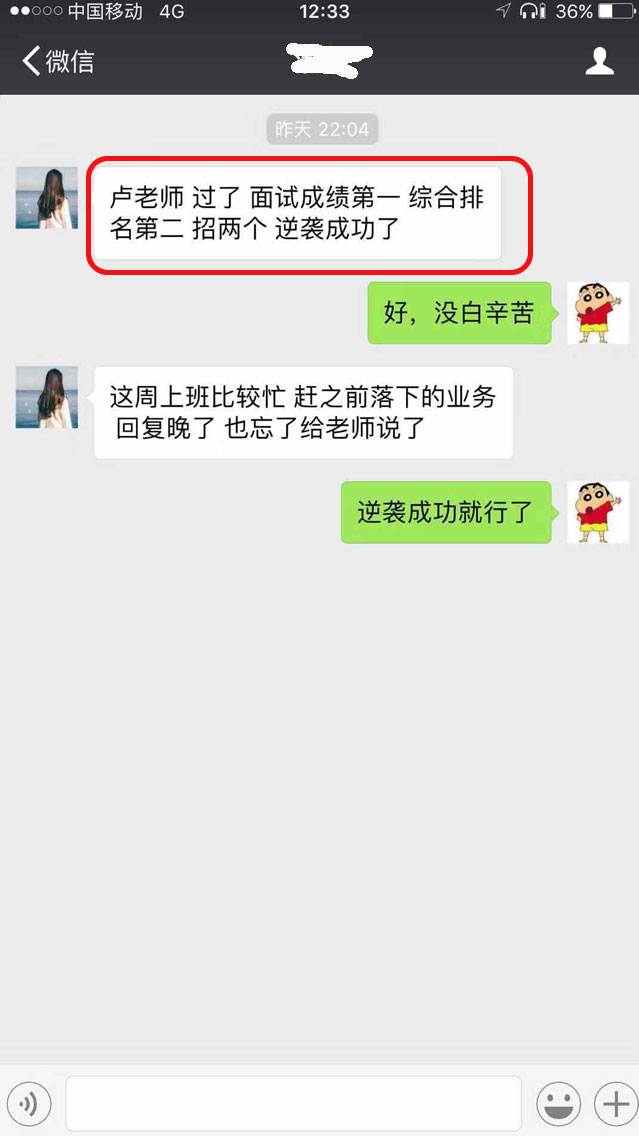
Task: View own avatar next to 好，没白辛苦
Action: point(598,313)
